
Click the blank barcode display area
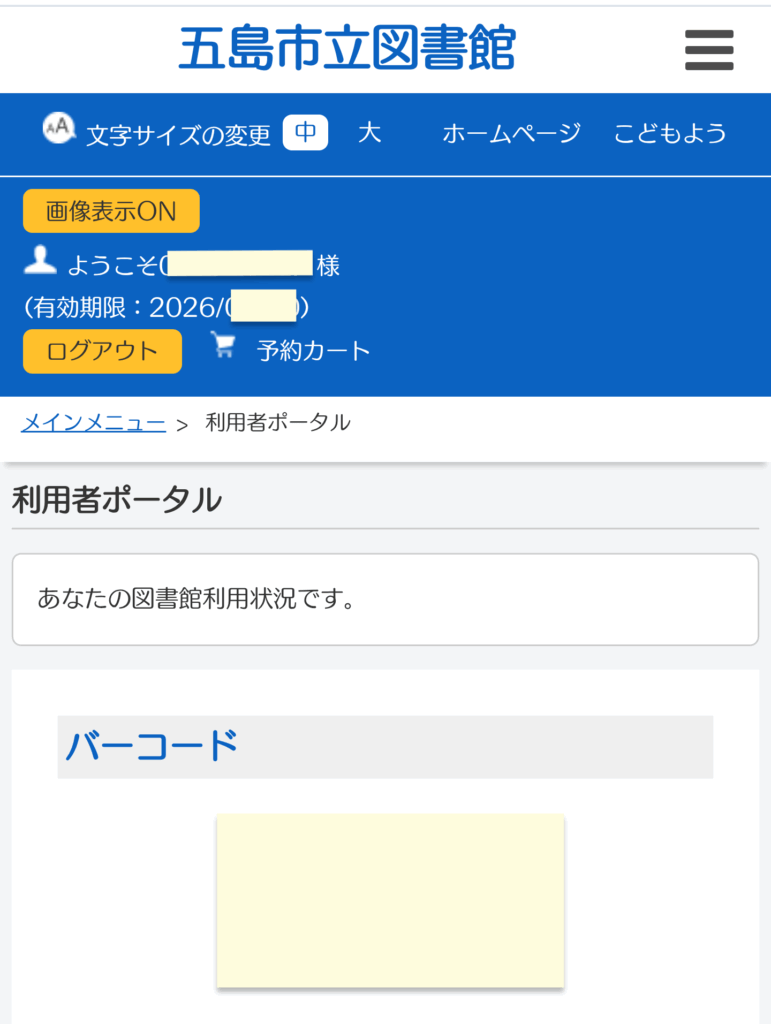point(390,900)
